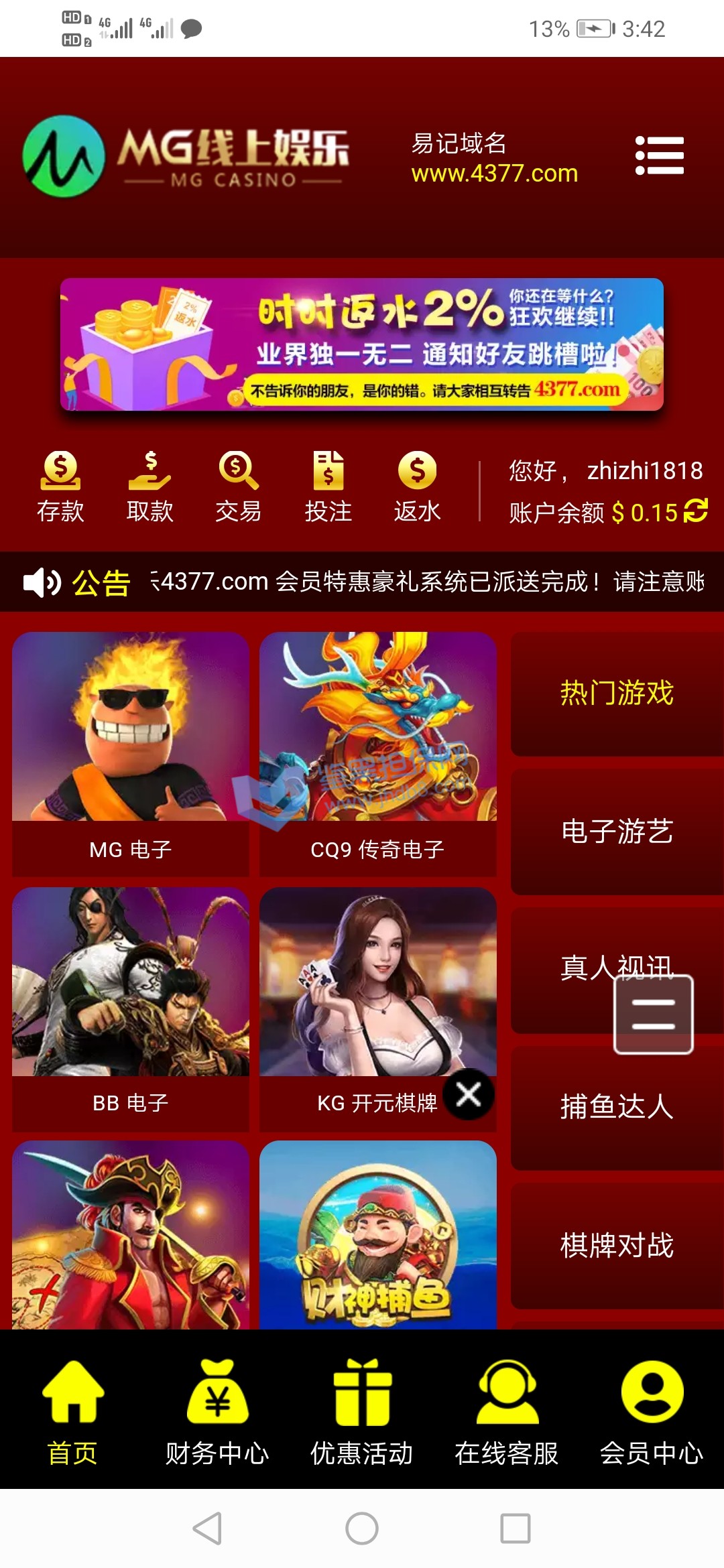Screen dimensions: 724x1568
Task: Open 投注 betting records
Action: [328, 486]
